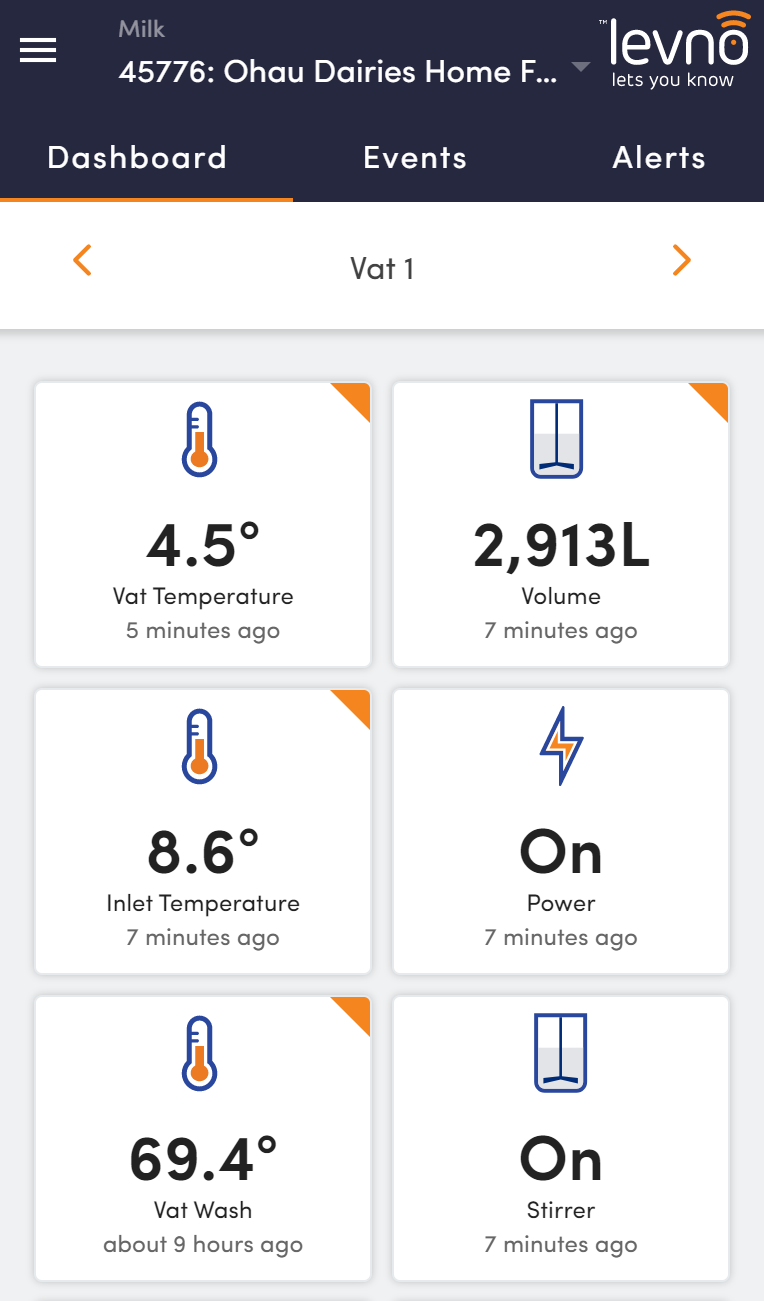Open the Vat Wash card
764x1301 pixels.
point(203,1138)
